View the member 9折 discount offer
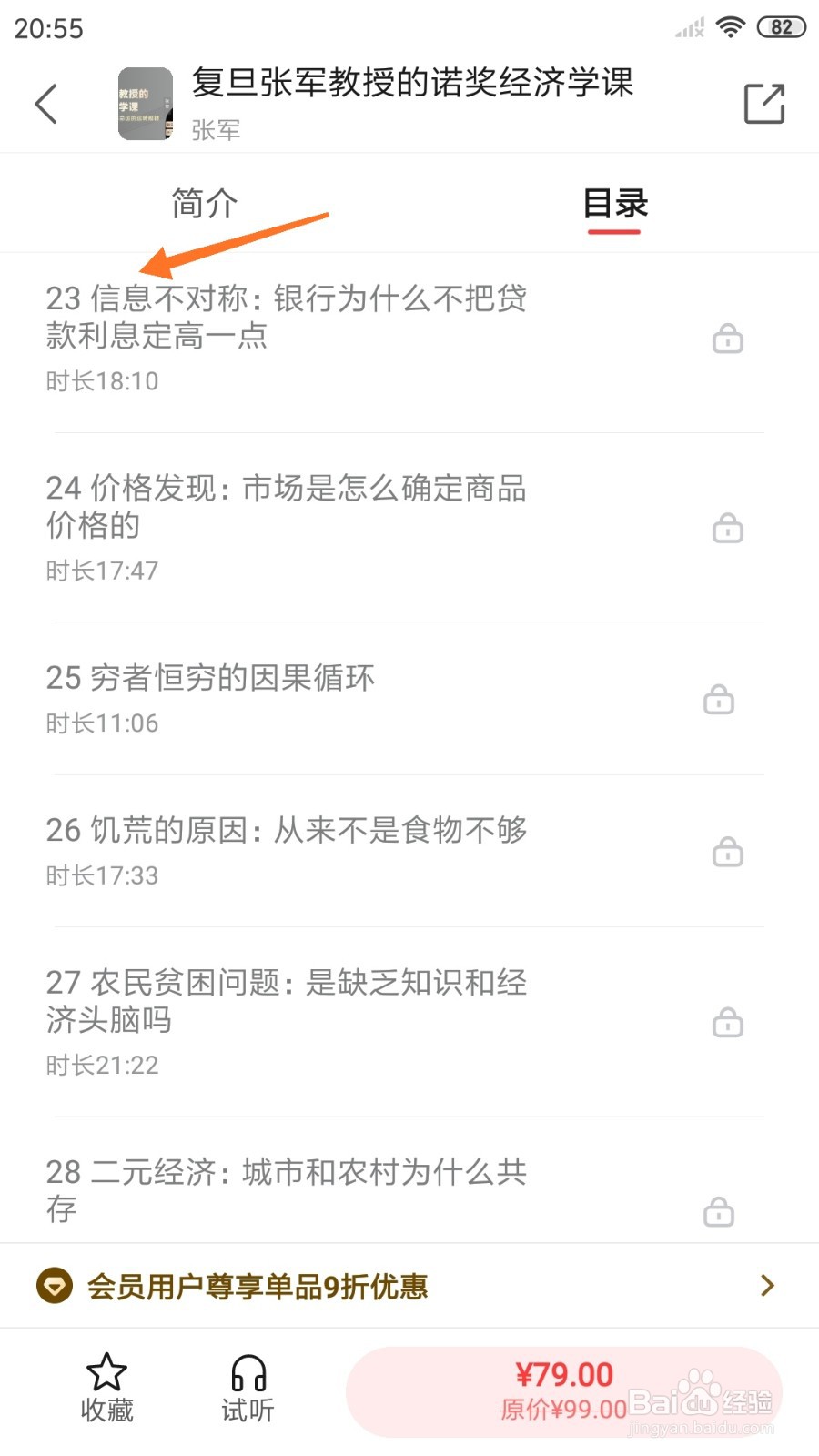Viewport: 819px width, 1456px height. coord(409,1286)
